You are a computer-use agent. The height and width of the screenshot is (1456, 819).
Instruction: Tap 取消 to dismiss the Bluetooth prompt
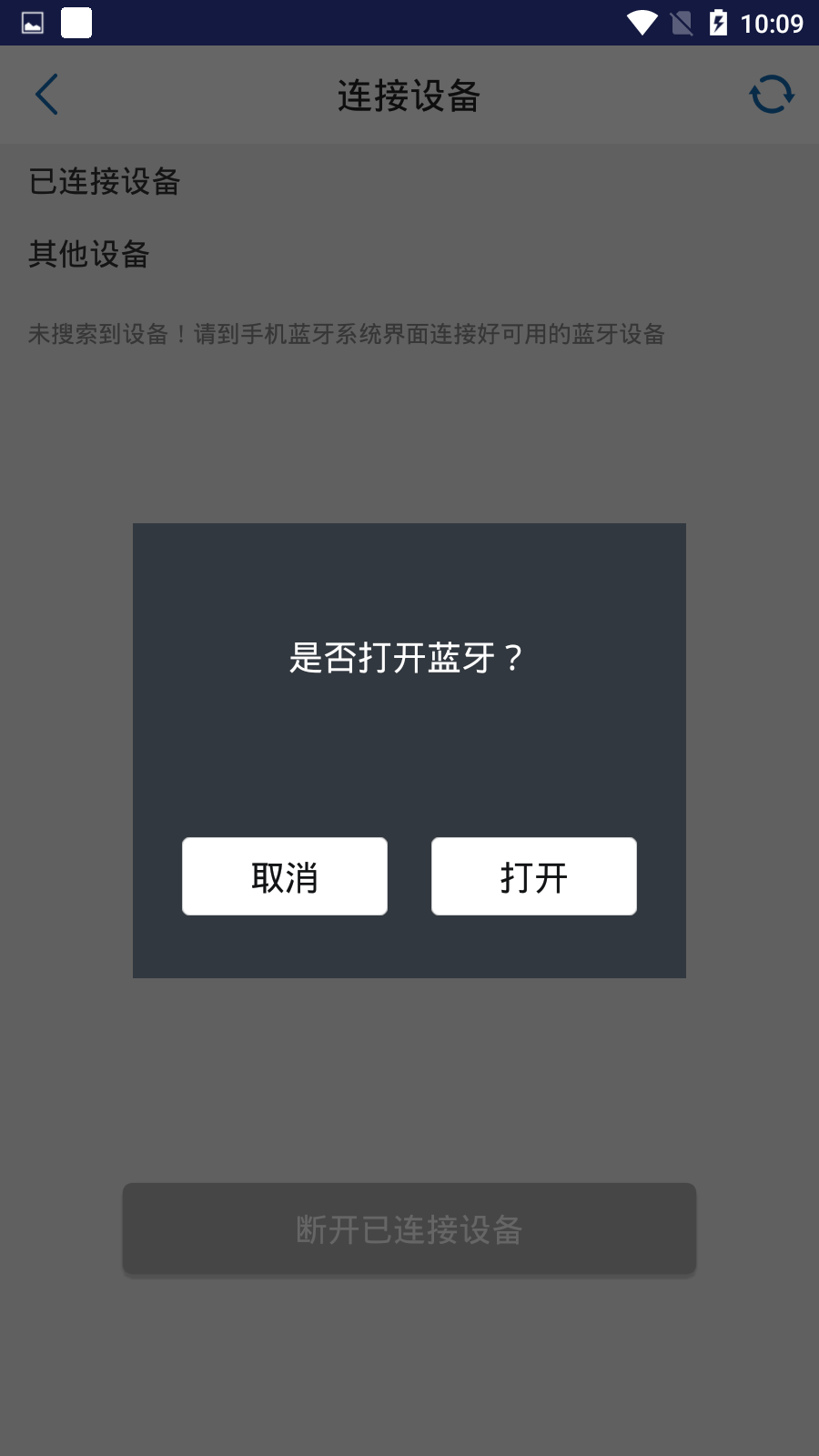(285, 876)
